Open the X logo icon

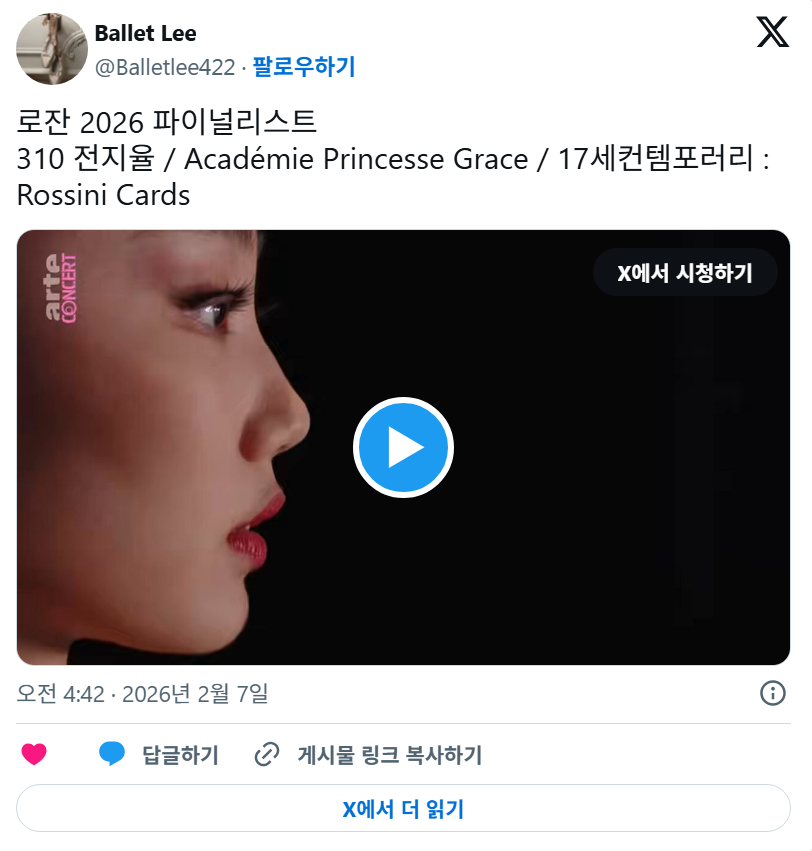(x=772, y=32)
